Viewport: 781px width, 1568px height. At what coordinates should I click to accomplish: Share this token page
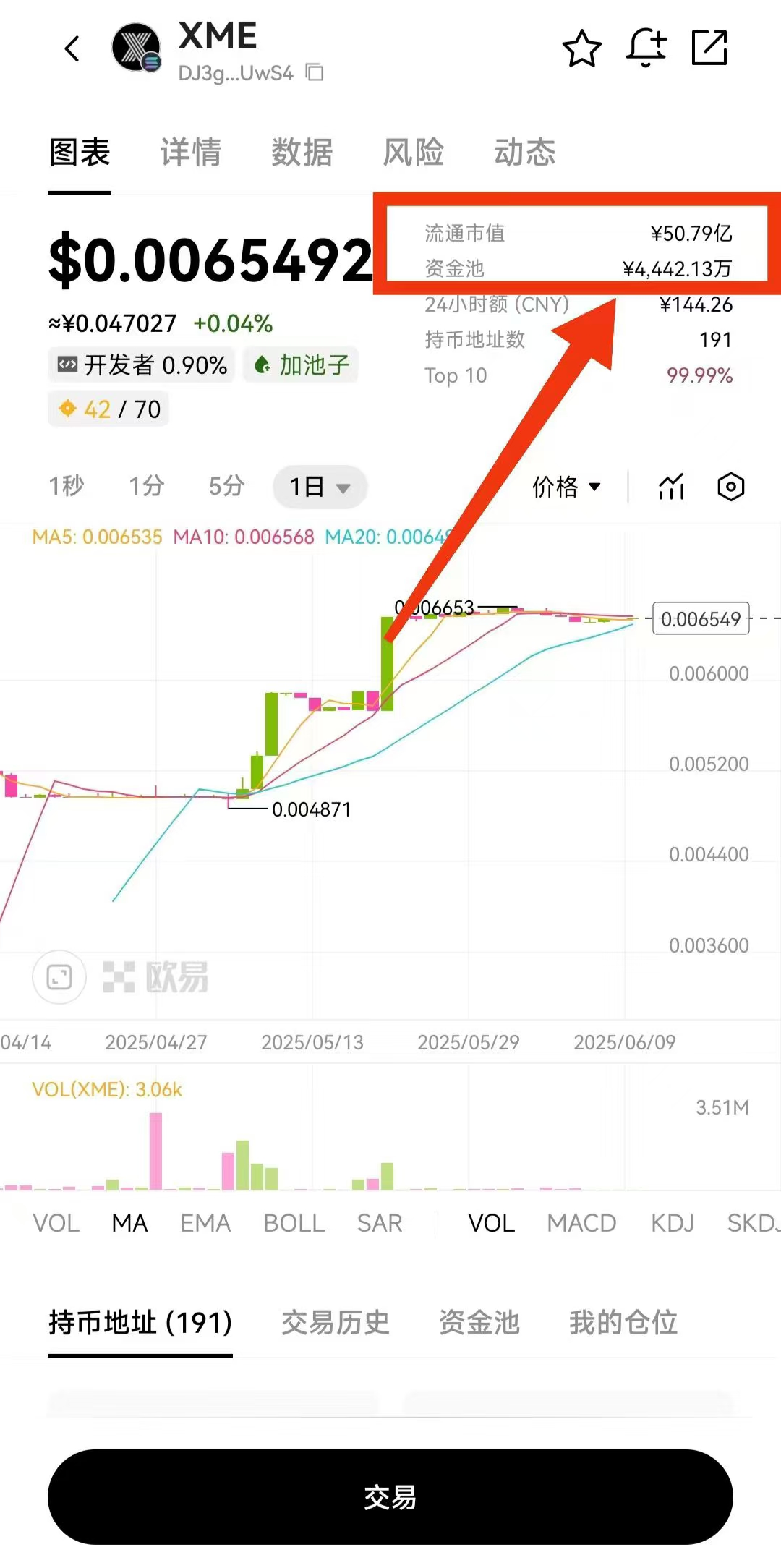click(709, 48)
